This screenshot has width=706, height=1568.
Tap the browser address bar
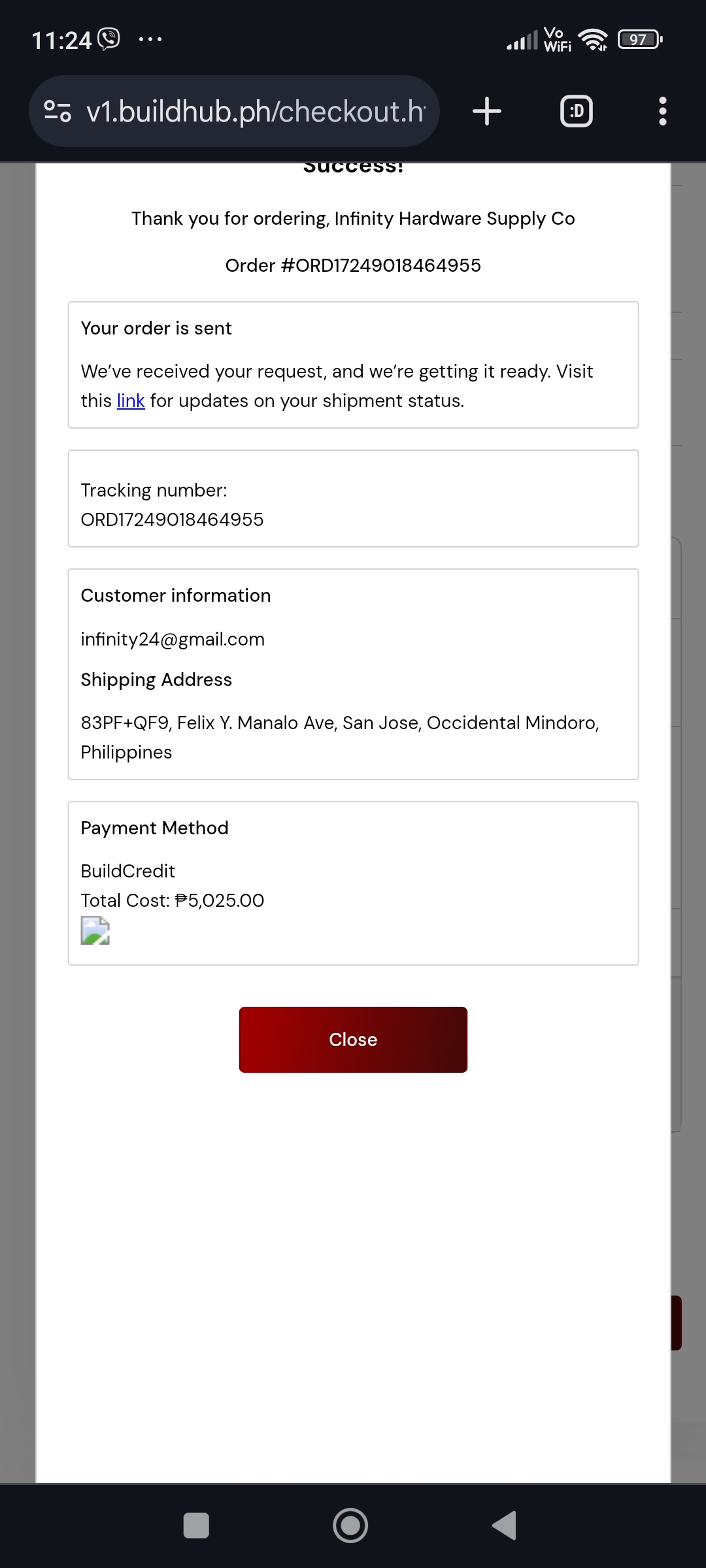pos(255,111)
